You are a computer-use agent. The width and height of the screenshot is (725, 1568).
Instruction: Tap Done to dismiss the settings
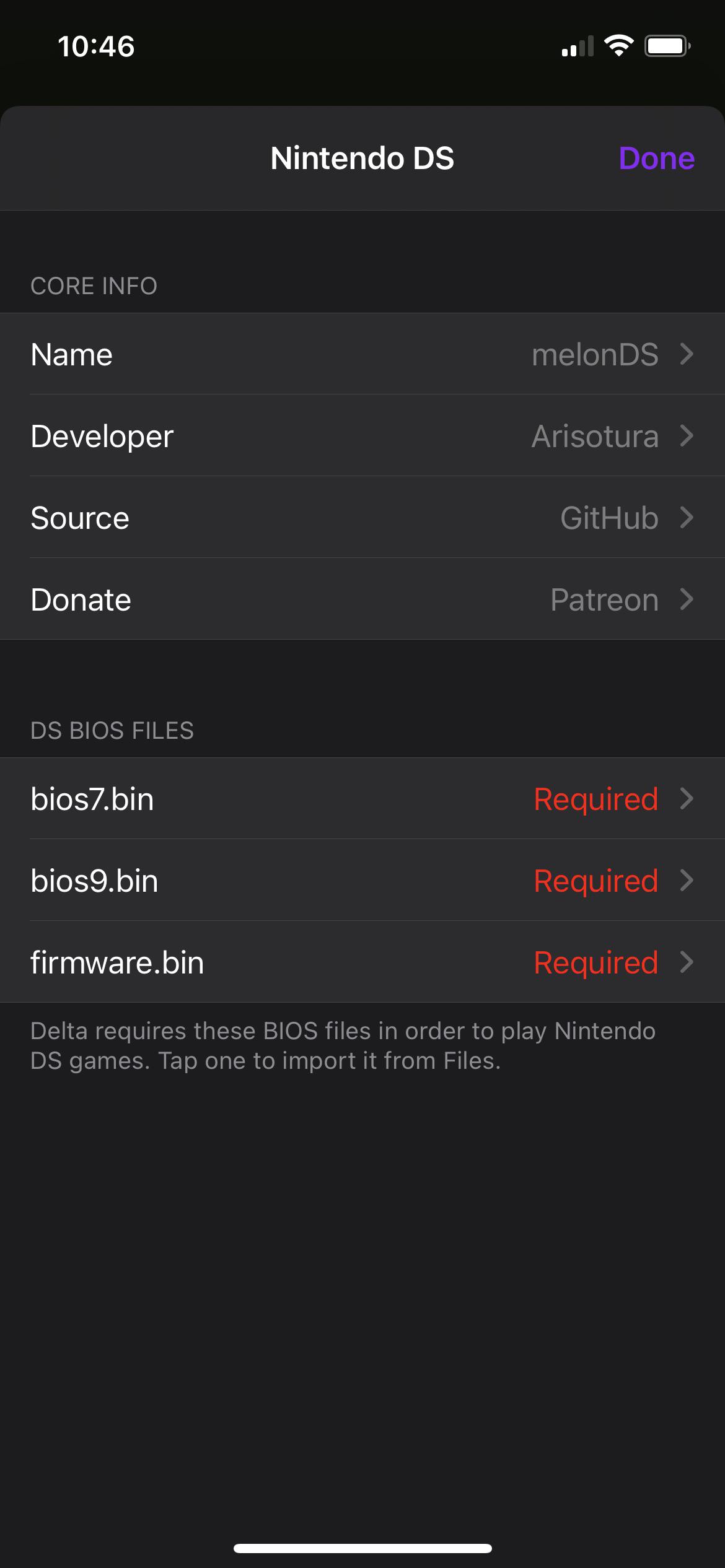coord(657,158)
